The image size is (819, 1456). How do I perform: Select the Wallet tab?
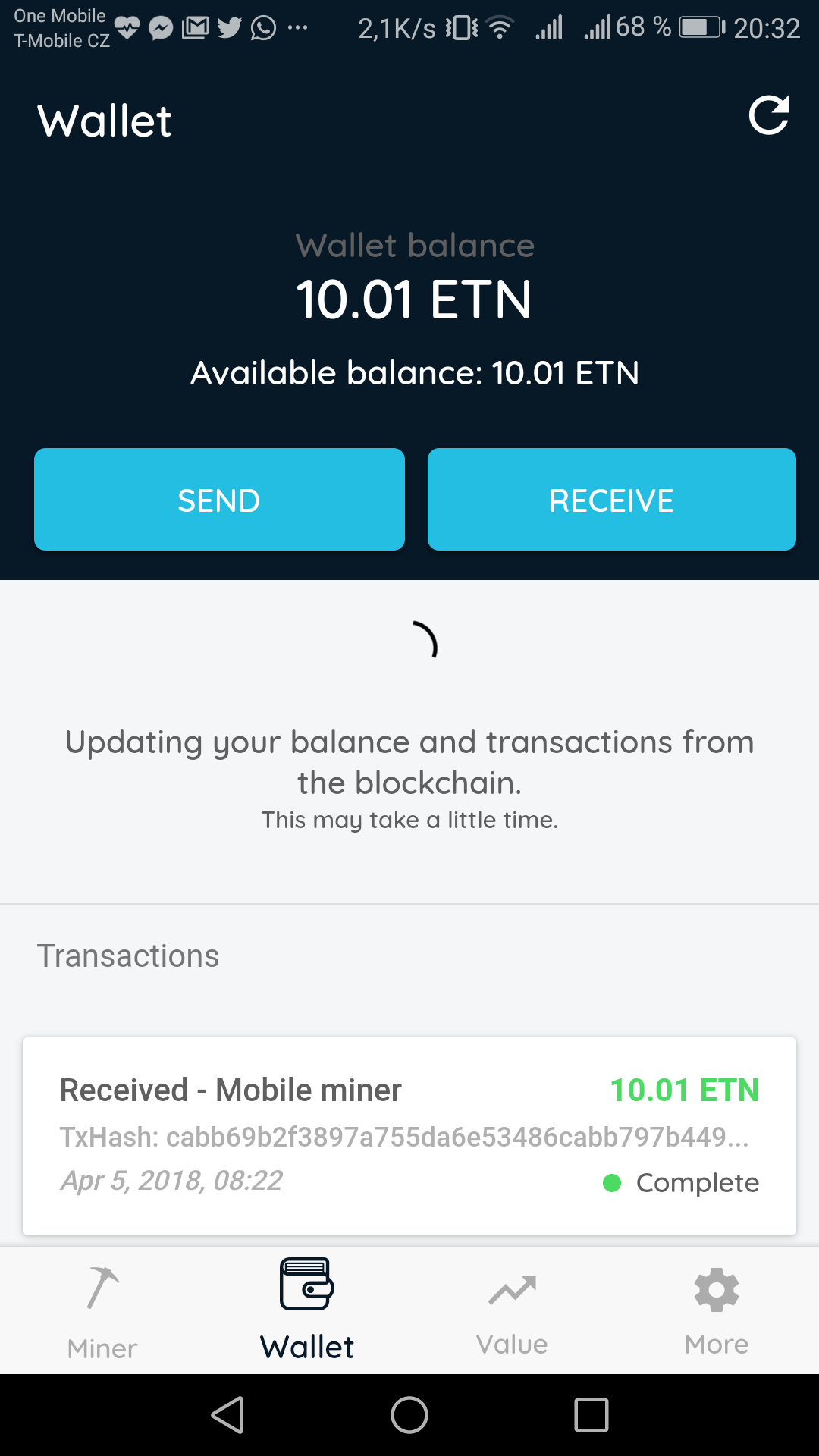307,1312
